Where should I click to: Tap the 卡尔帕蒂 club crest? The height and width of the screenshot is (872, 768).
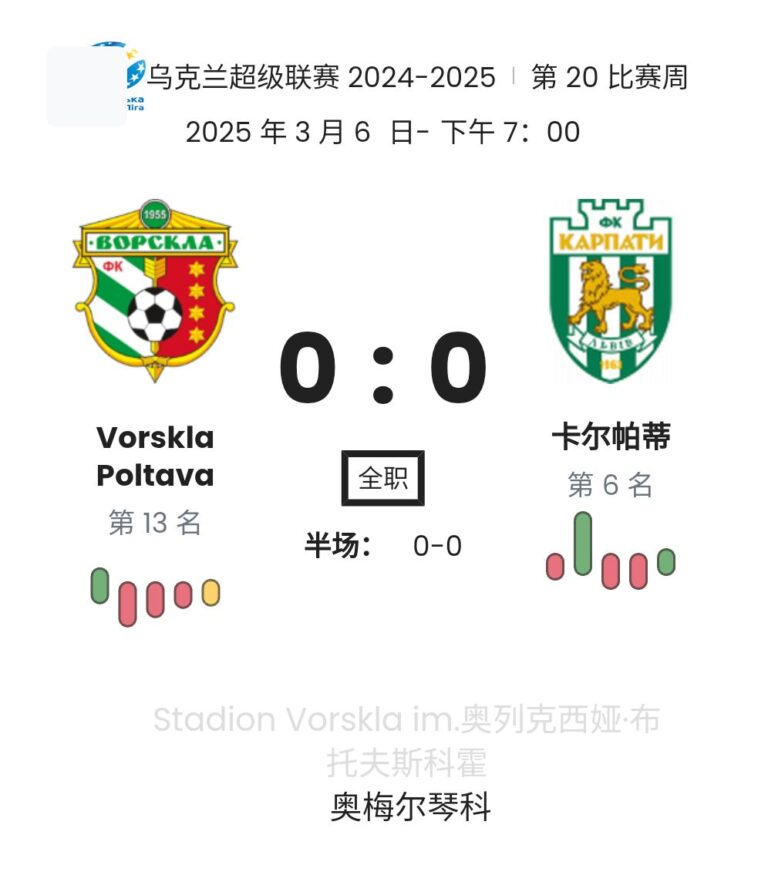[610, 290]
